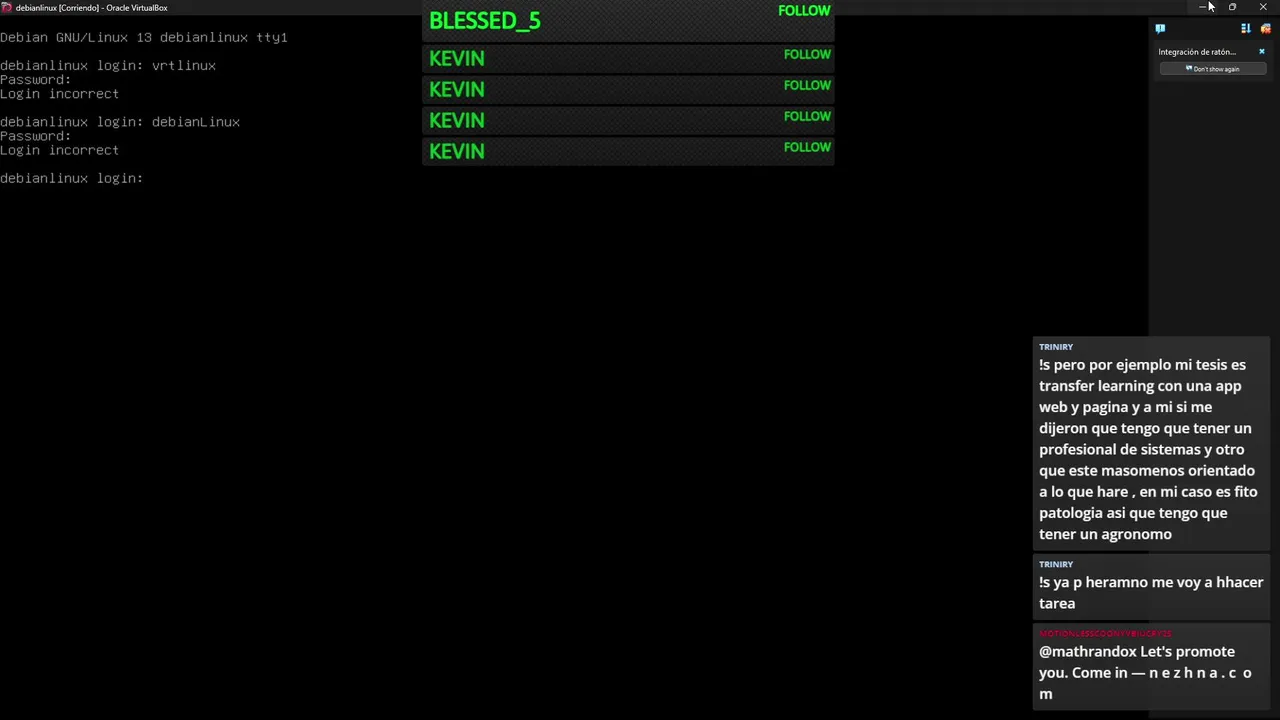The width and height of the screenshot is (1280, 720).
Task: Toggle the notification center speech bubble icon
Action: pos(1160,29)
